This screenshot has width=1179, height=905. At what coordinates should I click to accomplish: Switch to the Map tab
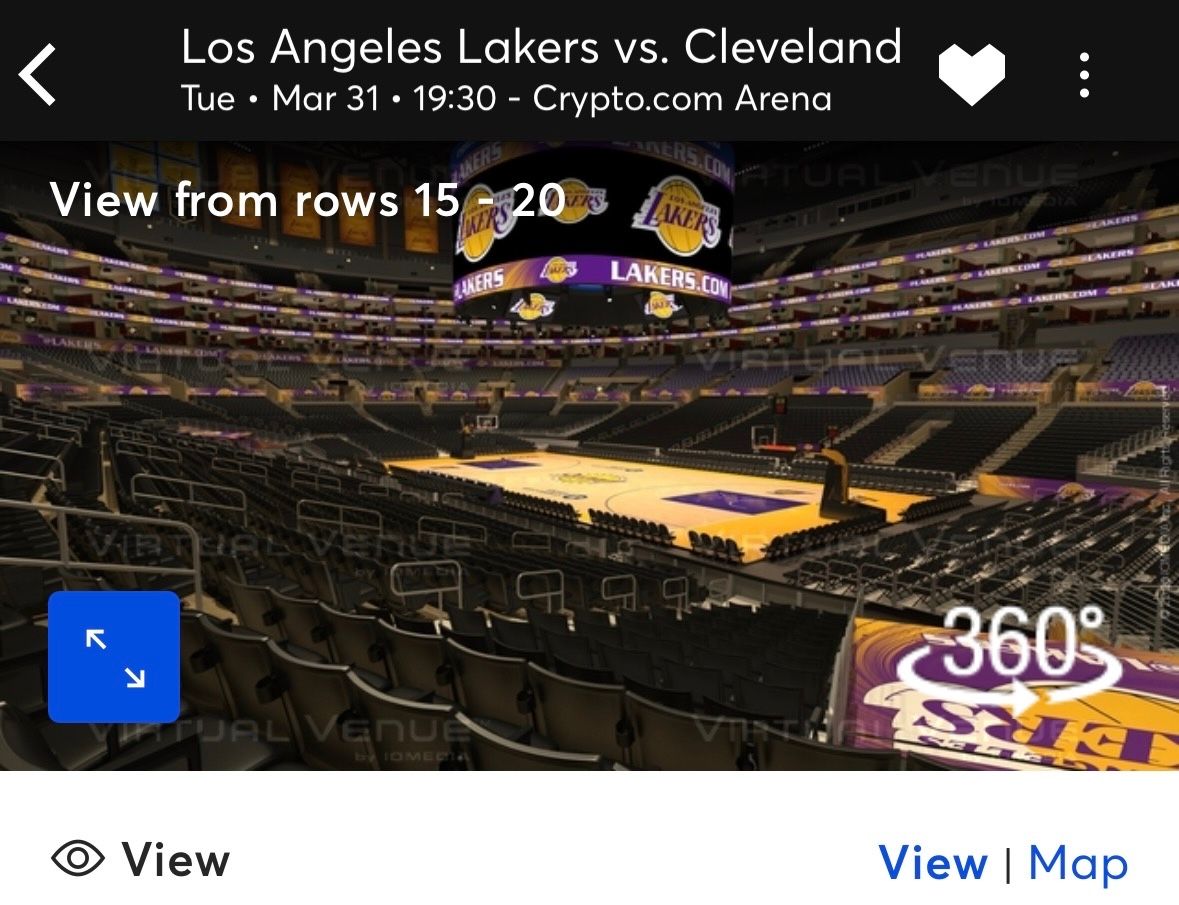(x=1077, y=863)
